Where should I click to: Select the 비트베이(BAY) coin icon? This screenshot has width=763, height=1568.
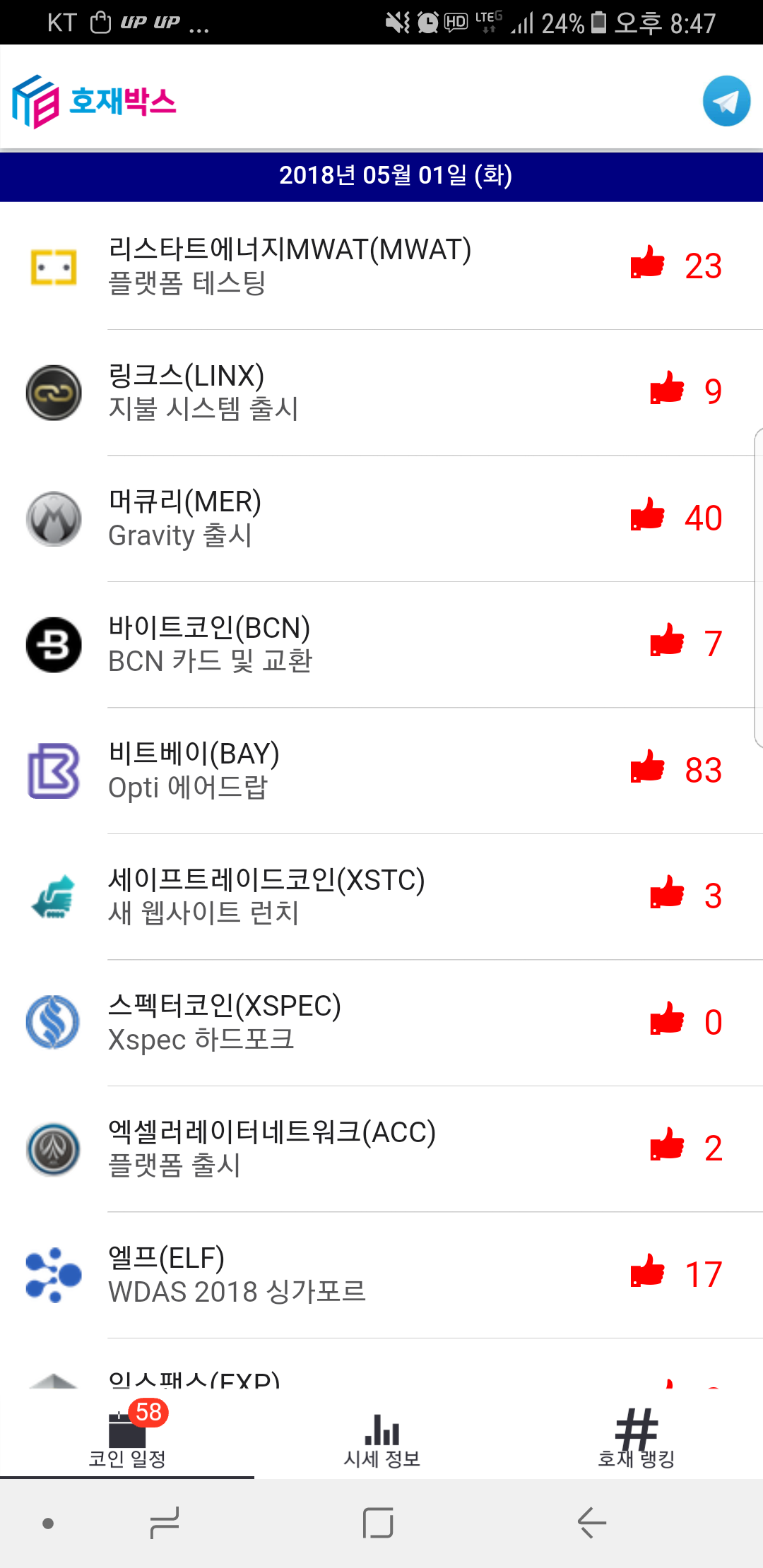pos(53,770)
